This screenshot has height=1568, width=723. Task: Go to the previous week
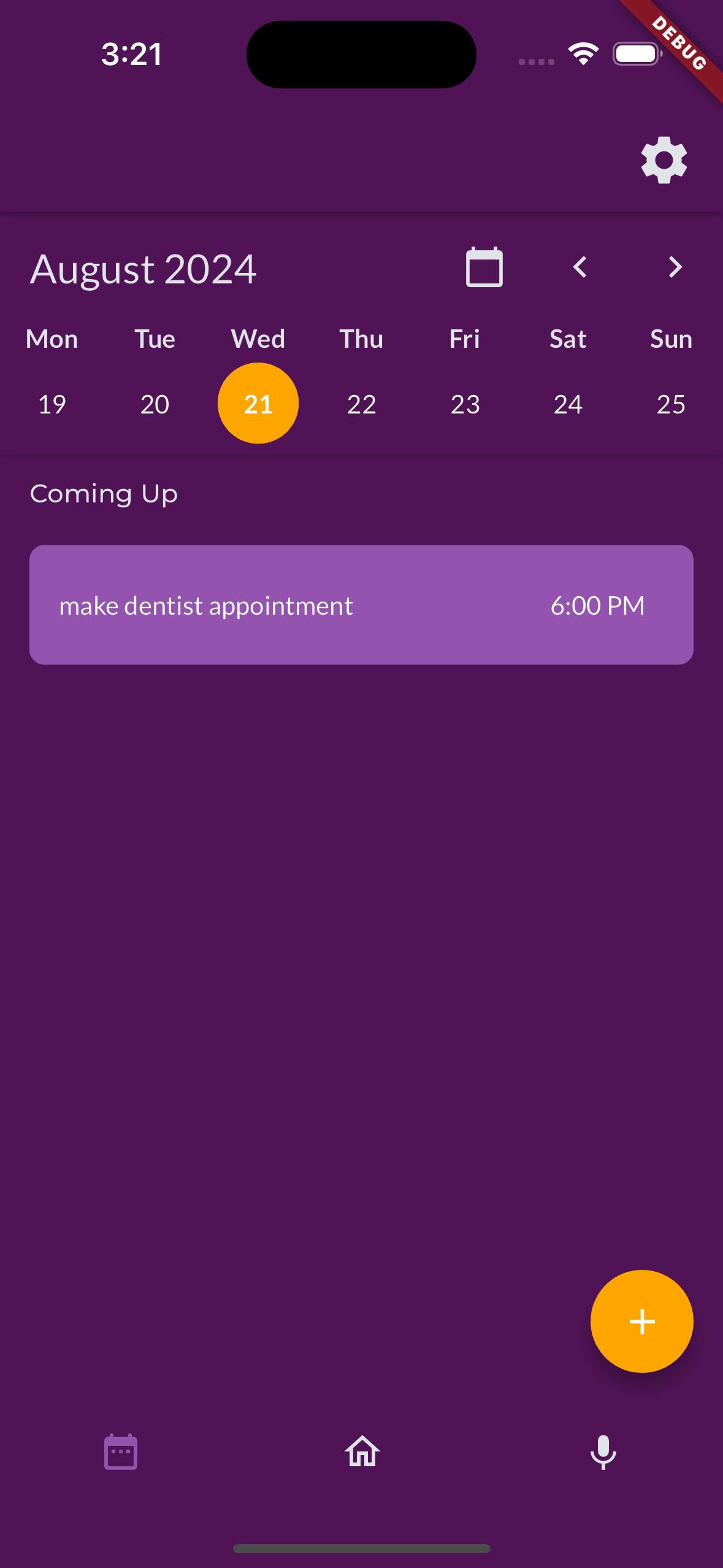pyautogui.click(x=580, y=267)
